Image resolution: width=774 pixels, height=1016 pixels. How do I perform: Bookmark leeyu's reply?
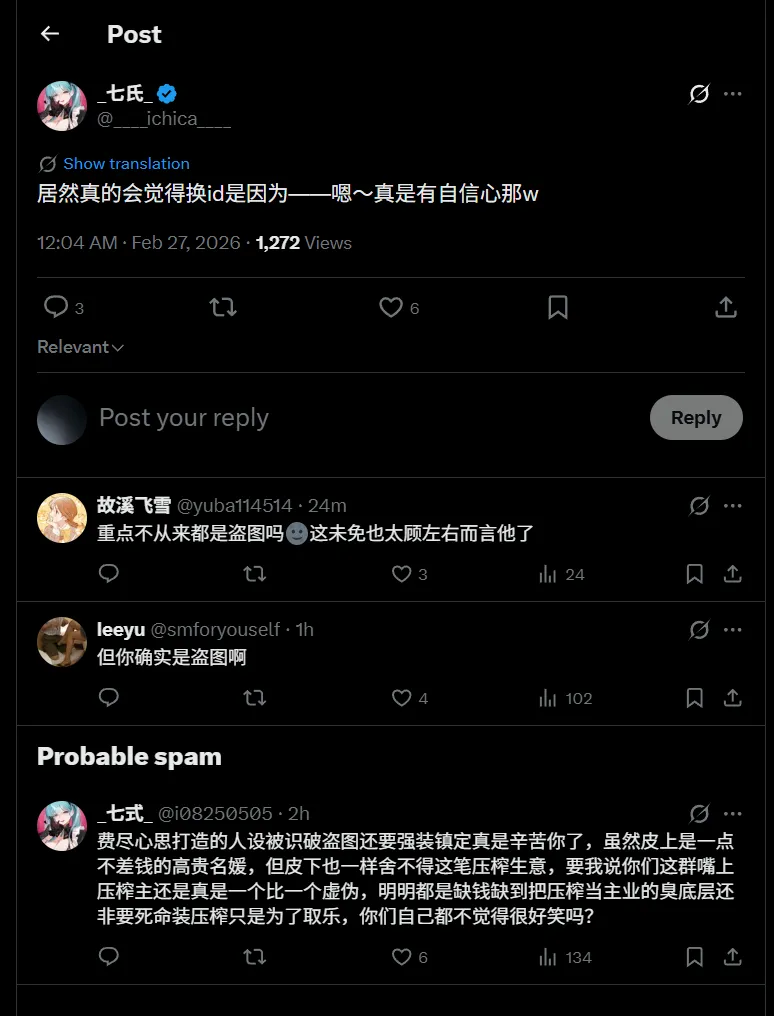[694, 698]
